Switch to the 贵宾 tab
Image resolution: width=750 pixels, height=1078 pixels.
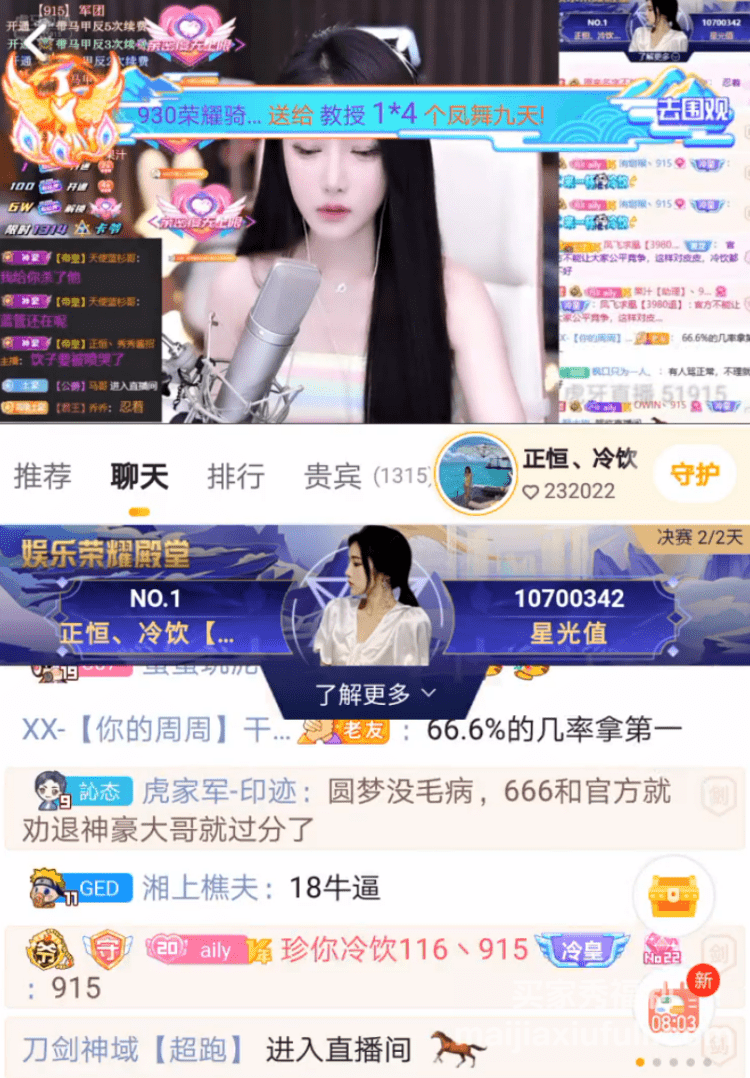(333, 476)
